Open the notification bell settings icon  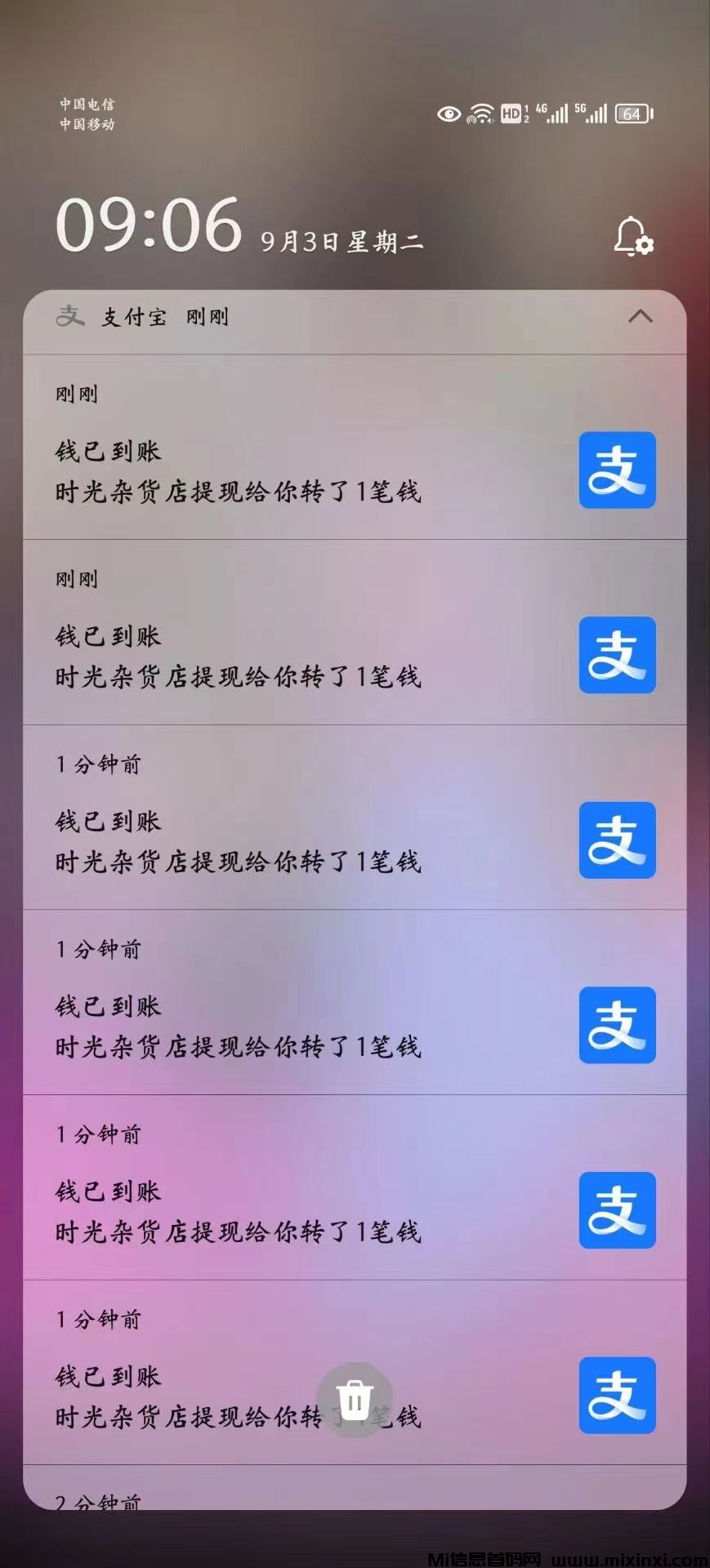[x=633, y=237]
